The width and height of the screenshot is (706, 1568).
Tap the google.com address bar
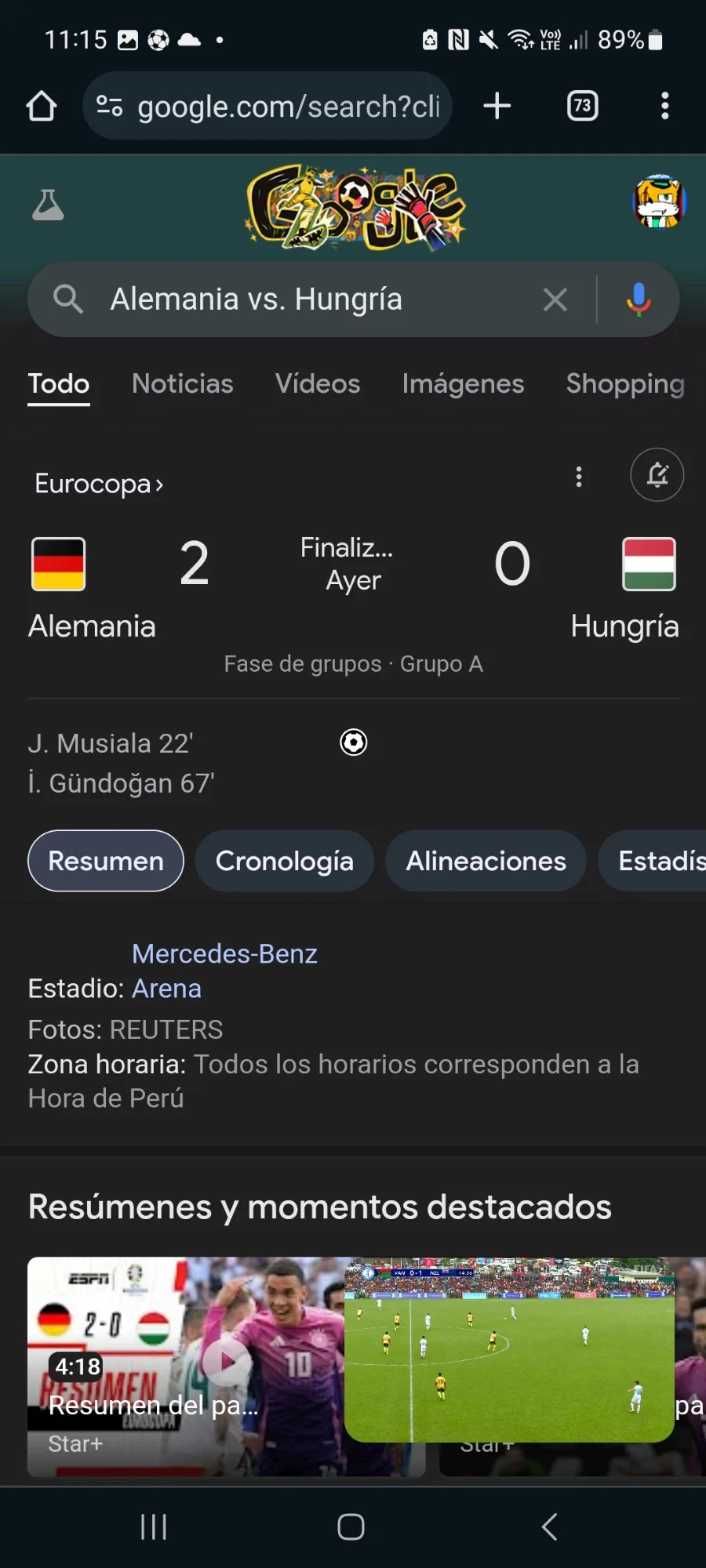click(267, 106)
